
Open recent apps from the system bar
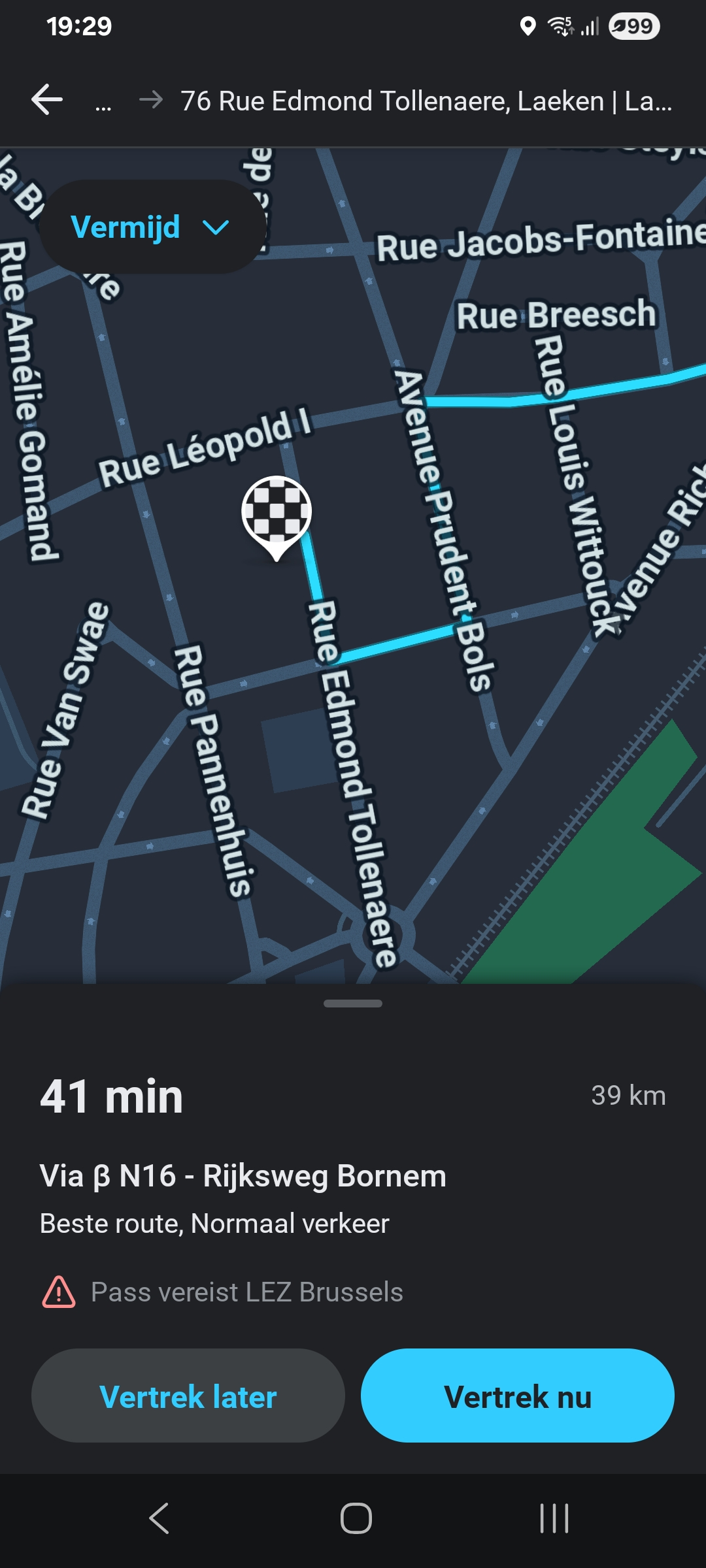(554, 1518)
